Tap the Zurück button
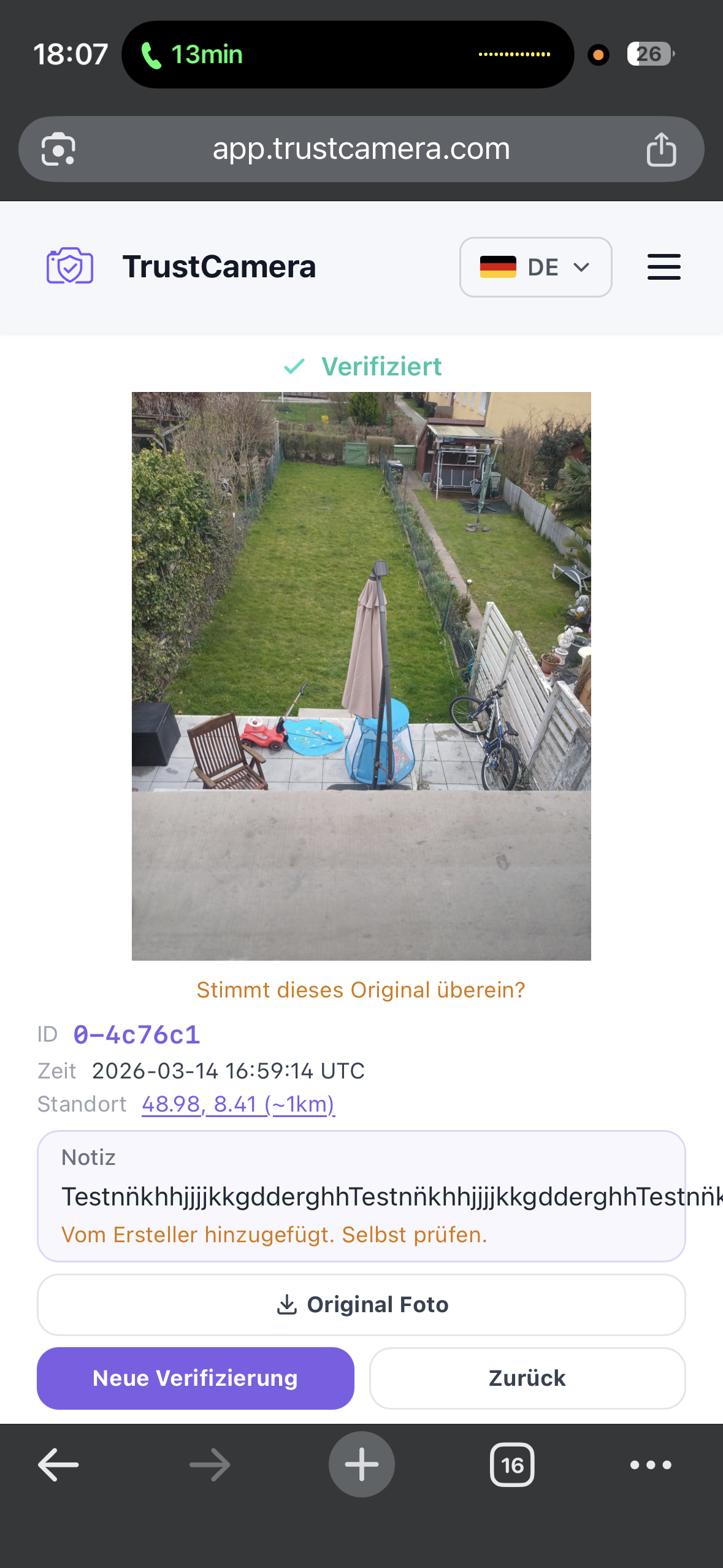Screen dimensions: 723x1568 tap(527, 1378)
